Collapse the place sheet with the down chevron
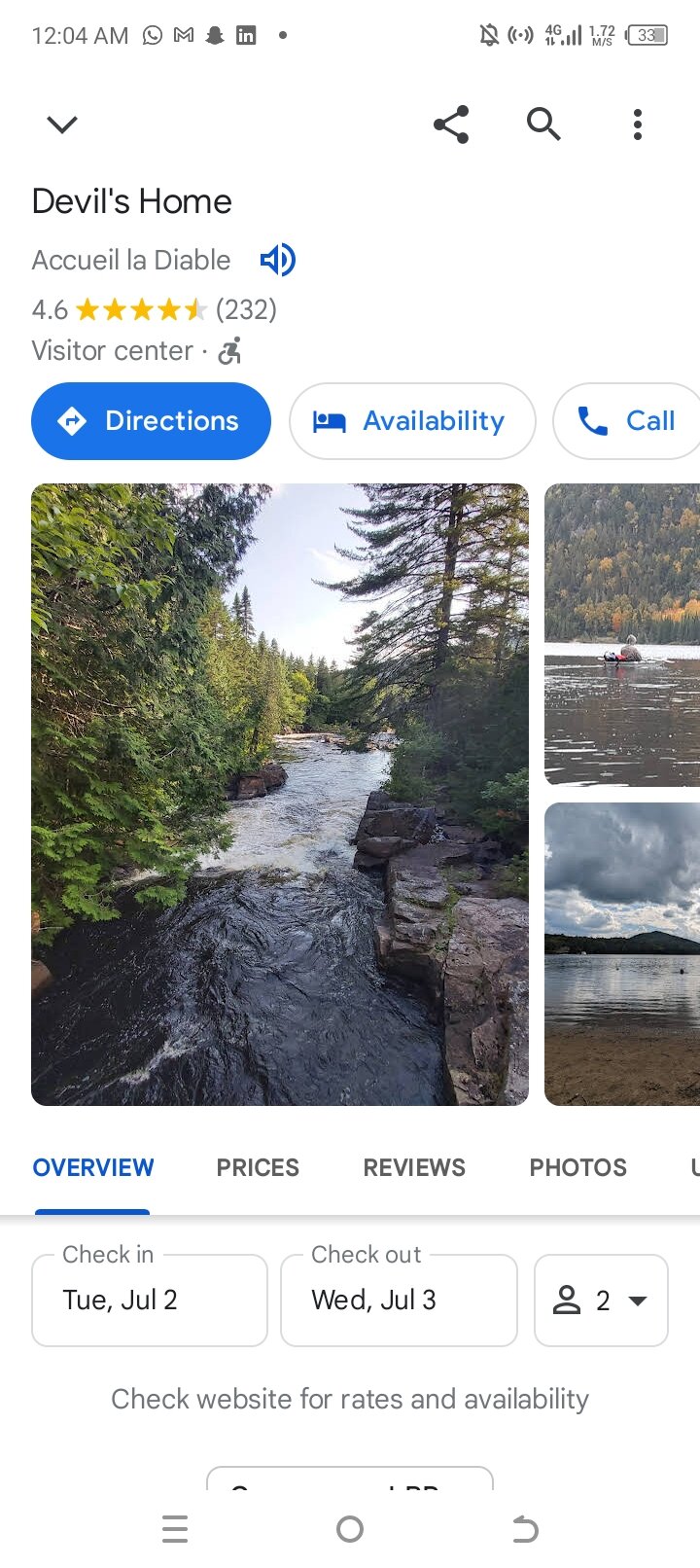Image resolution: width=700 pixels, height=1568 pixels. point(61,125)
